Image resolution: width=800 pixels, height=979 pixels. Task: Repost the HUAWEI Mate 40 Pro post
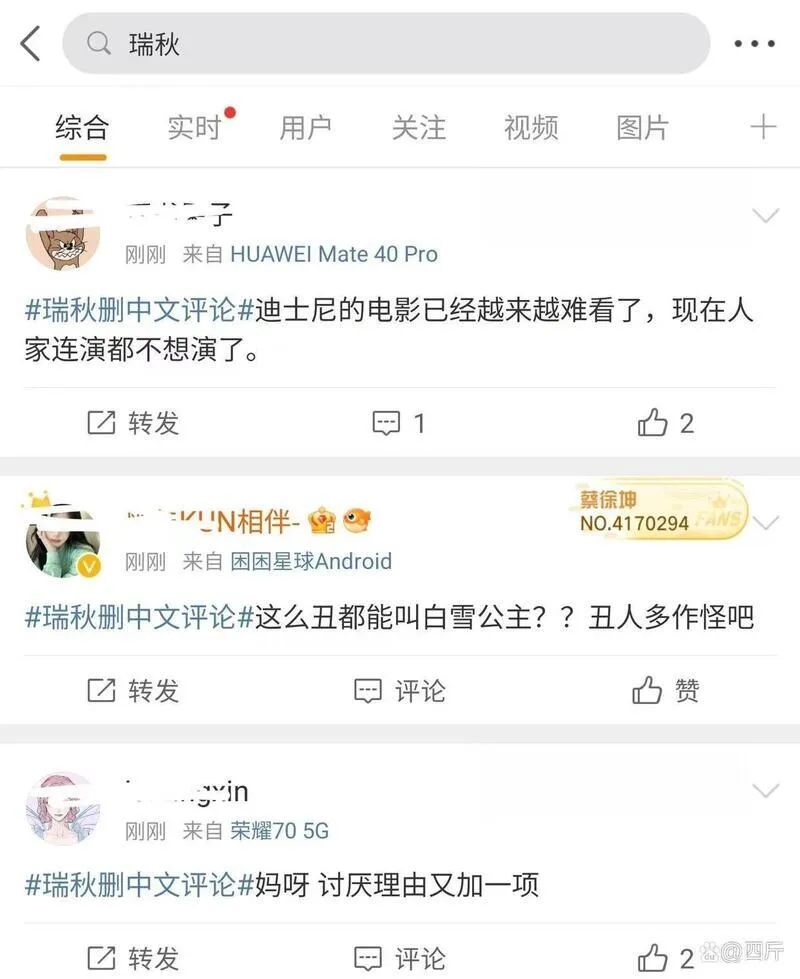tap(133, 423)
